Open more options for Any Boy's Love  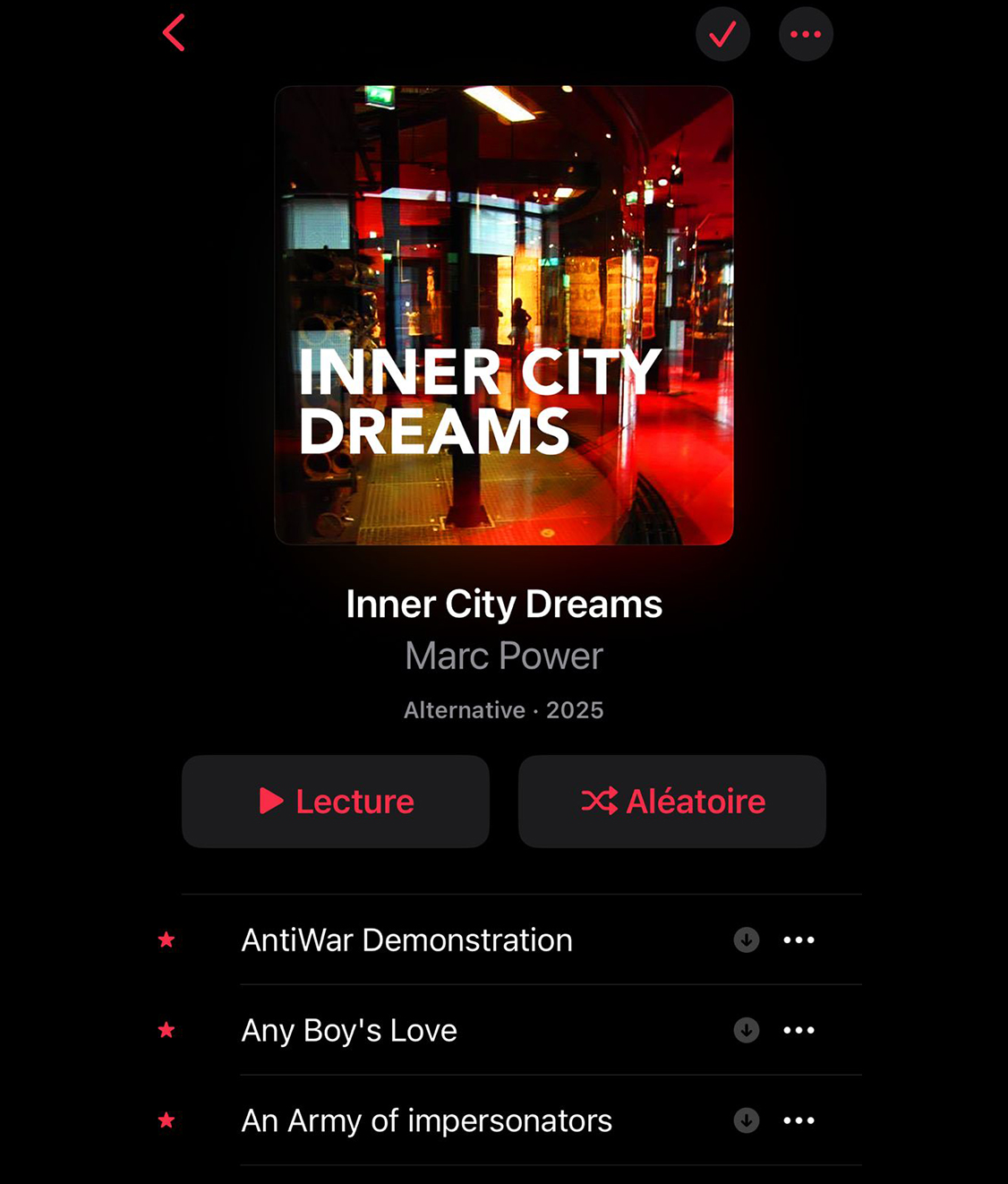click(x=799, y=1031)
